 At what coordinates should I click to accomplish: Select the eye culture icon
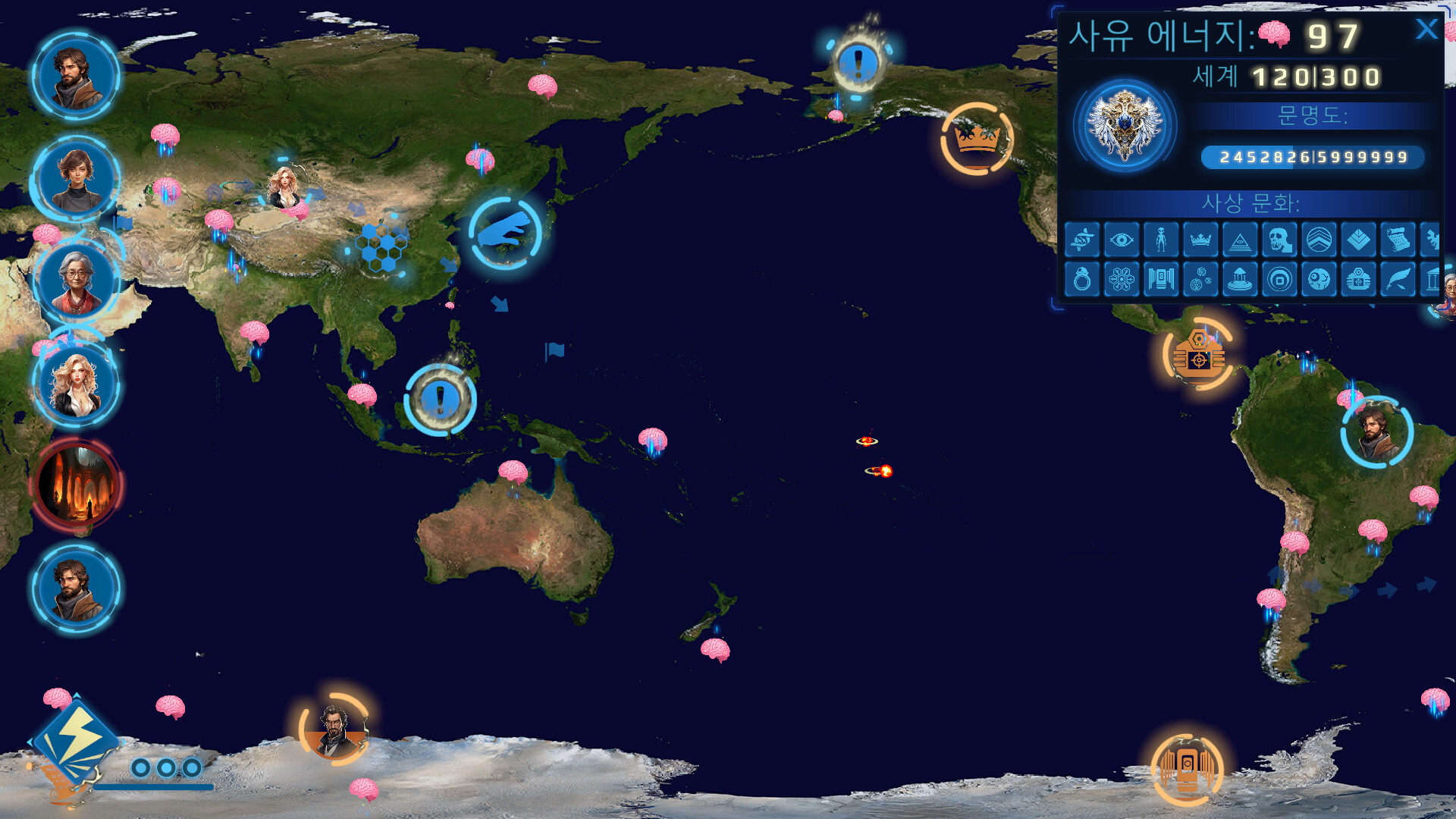click(x=1122, y=241)
